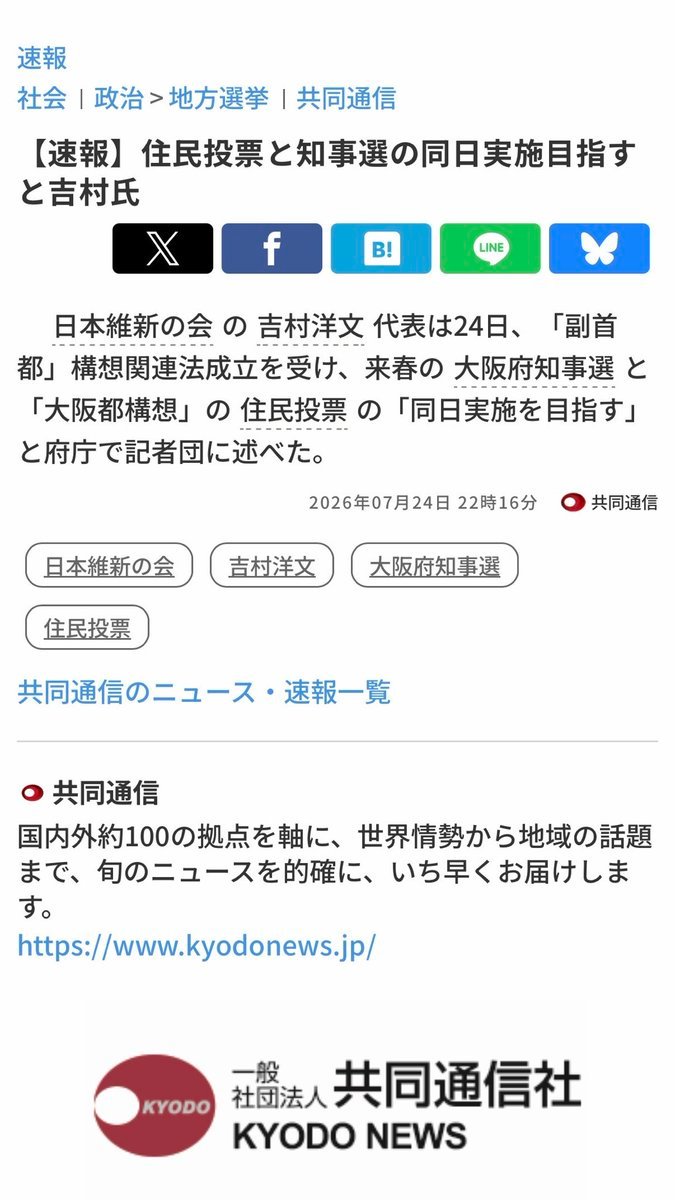Open the 共同通信 breadcrumb link
The width and height of the screenshot is (675, 1200).
(346, 98)
